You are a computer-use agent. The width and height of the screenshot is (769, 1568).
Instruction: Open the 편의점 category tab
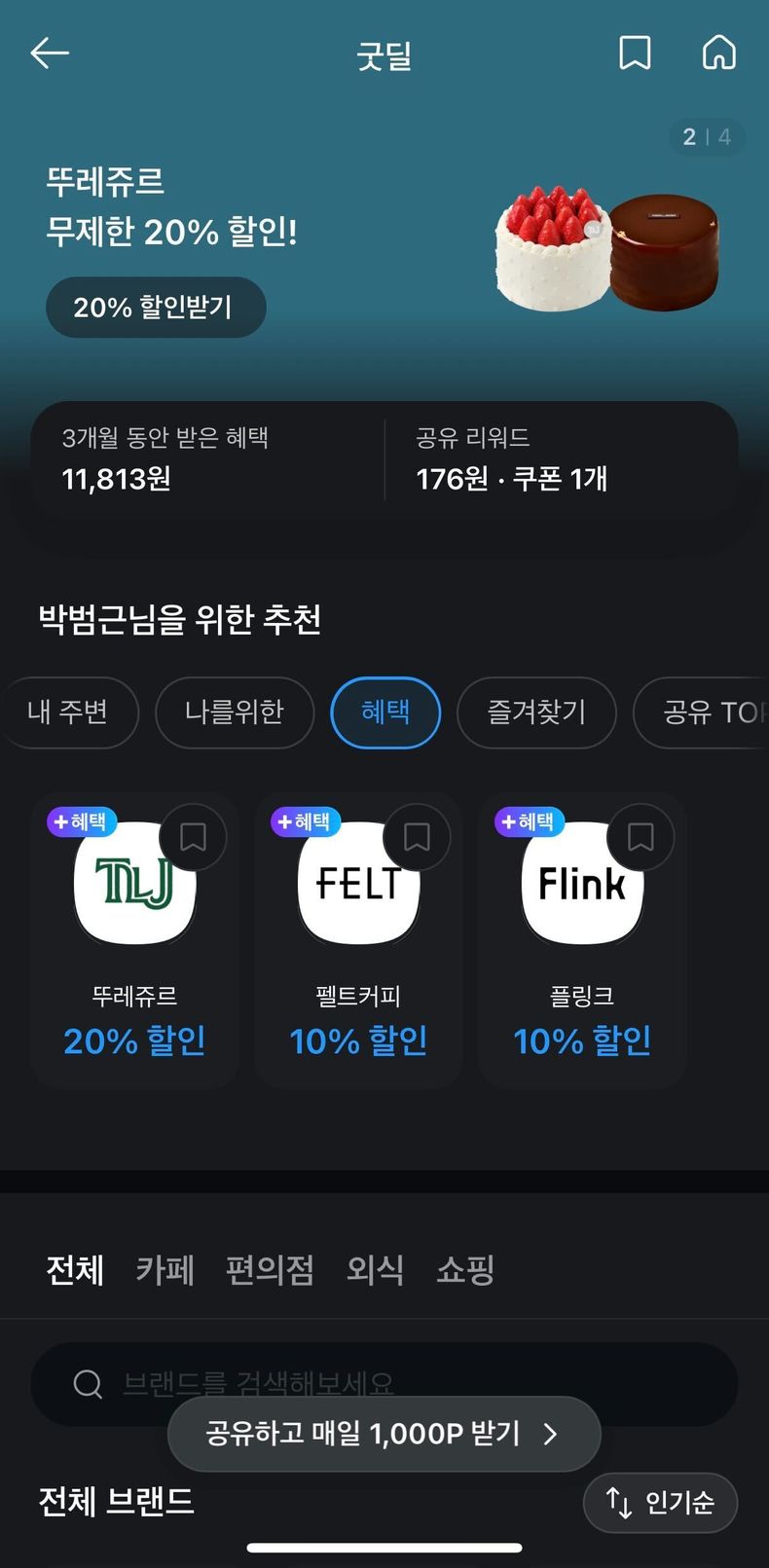tap(270, 1270)
